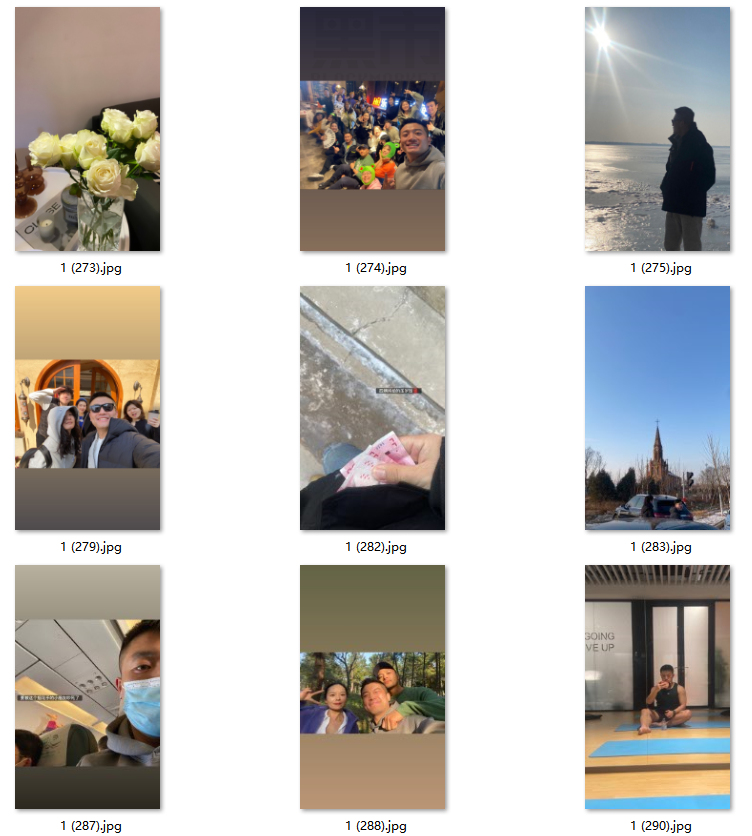
Task: Open image file 1 (287).jpg
Action: coord(88,687)
